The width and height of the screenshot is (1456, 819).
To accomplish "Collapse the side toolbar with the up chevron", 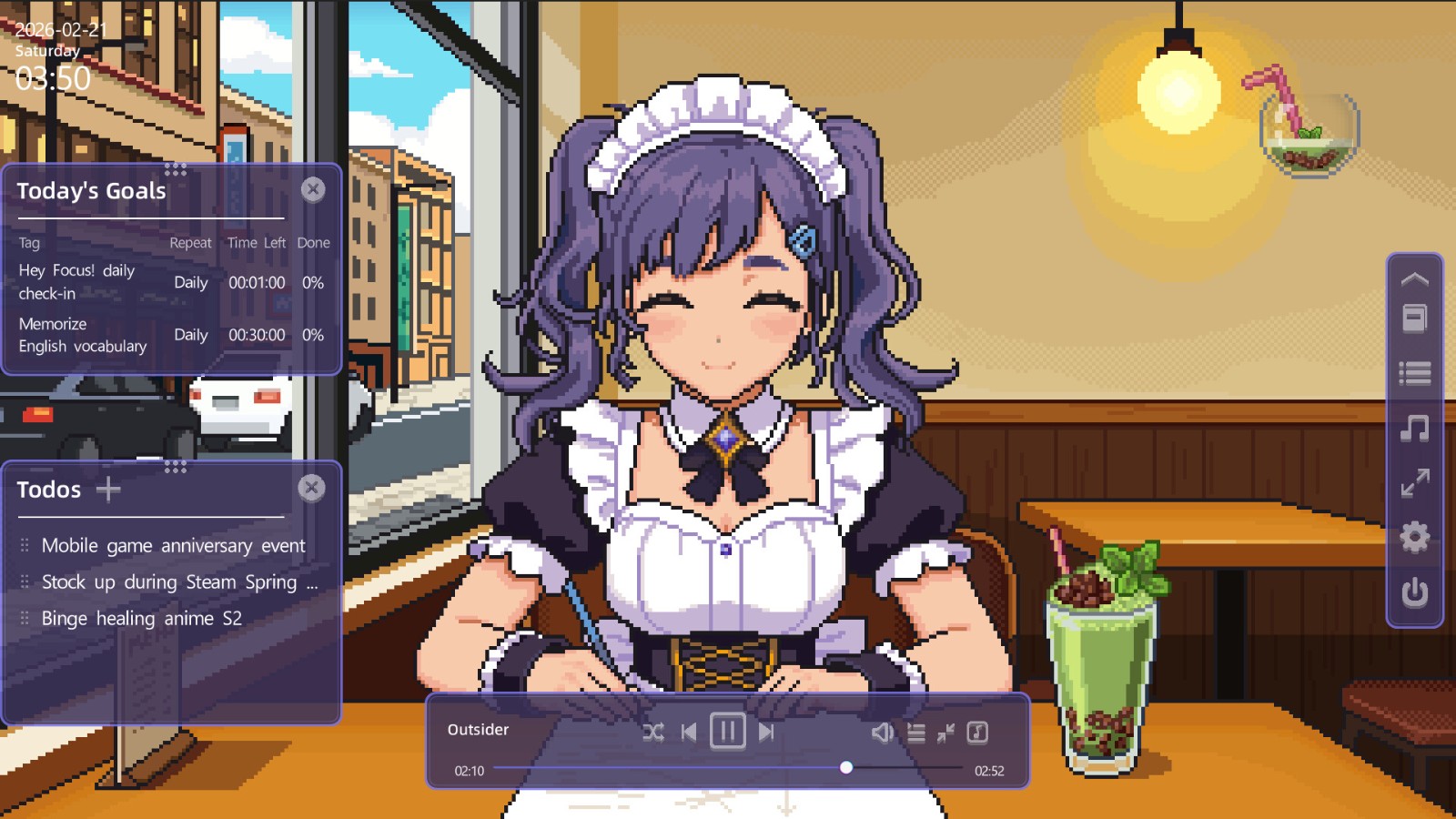I will click(1414, 279).
